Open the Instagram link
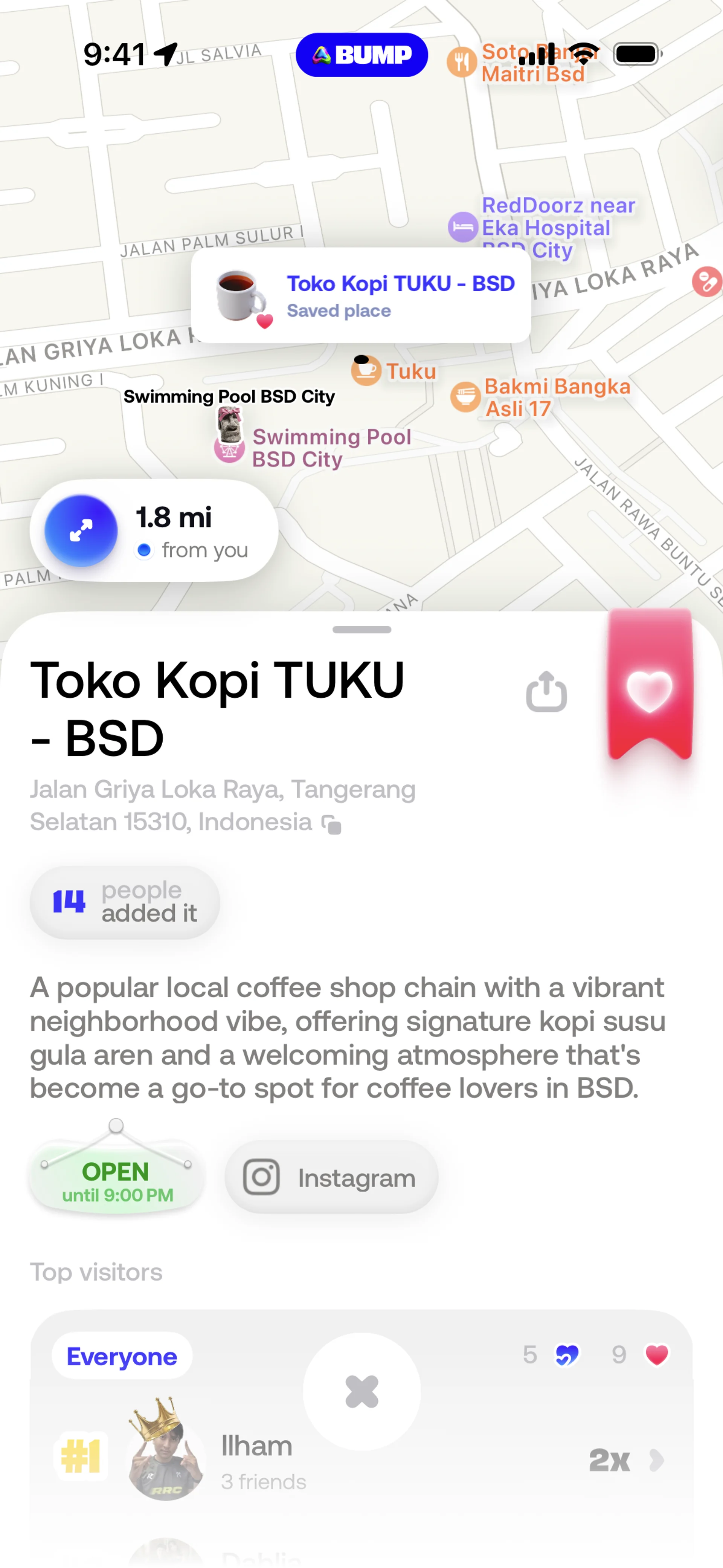Screen dimensions: 723x1568 [x=331, y=1178]
